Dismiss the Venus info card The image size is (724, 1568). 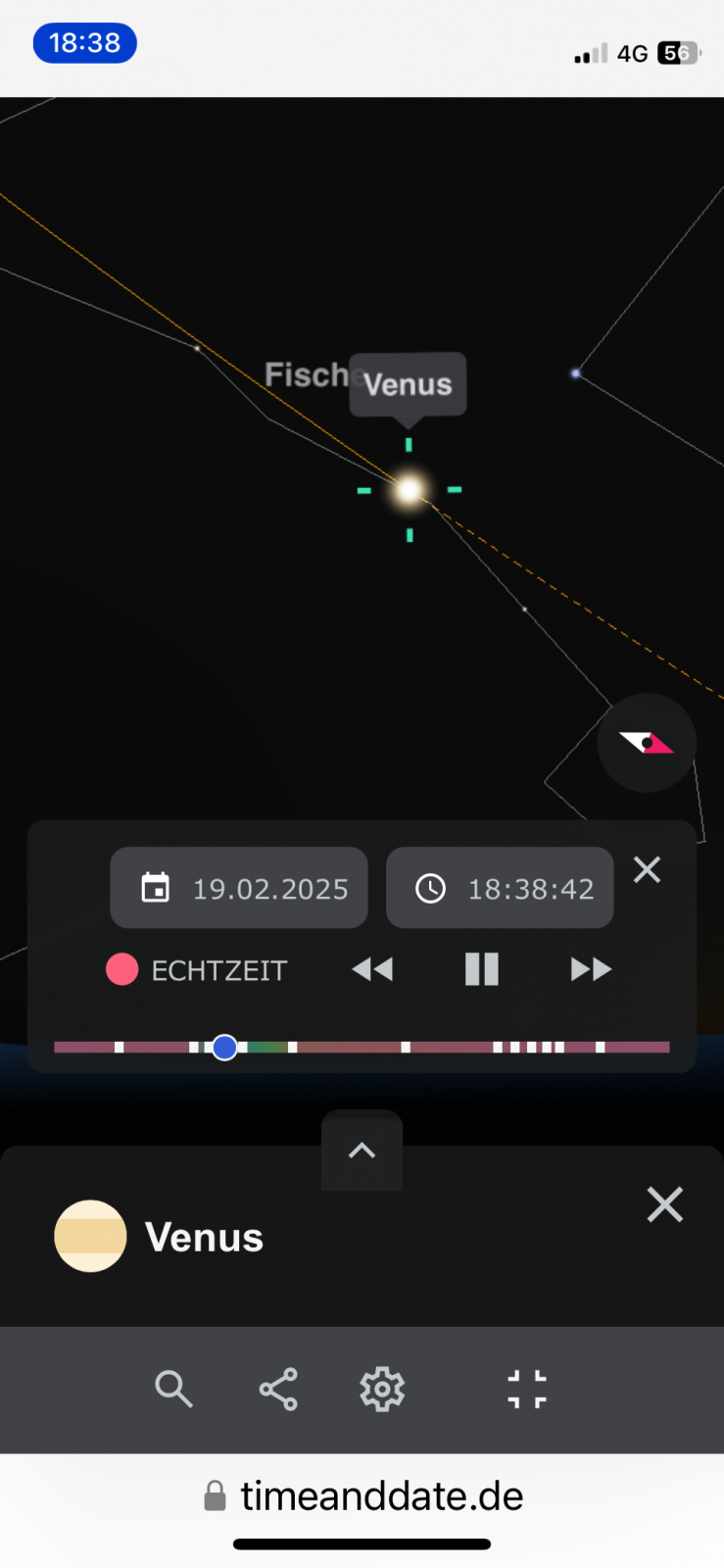(664, 1204)
